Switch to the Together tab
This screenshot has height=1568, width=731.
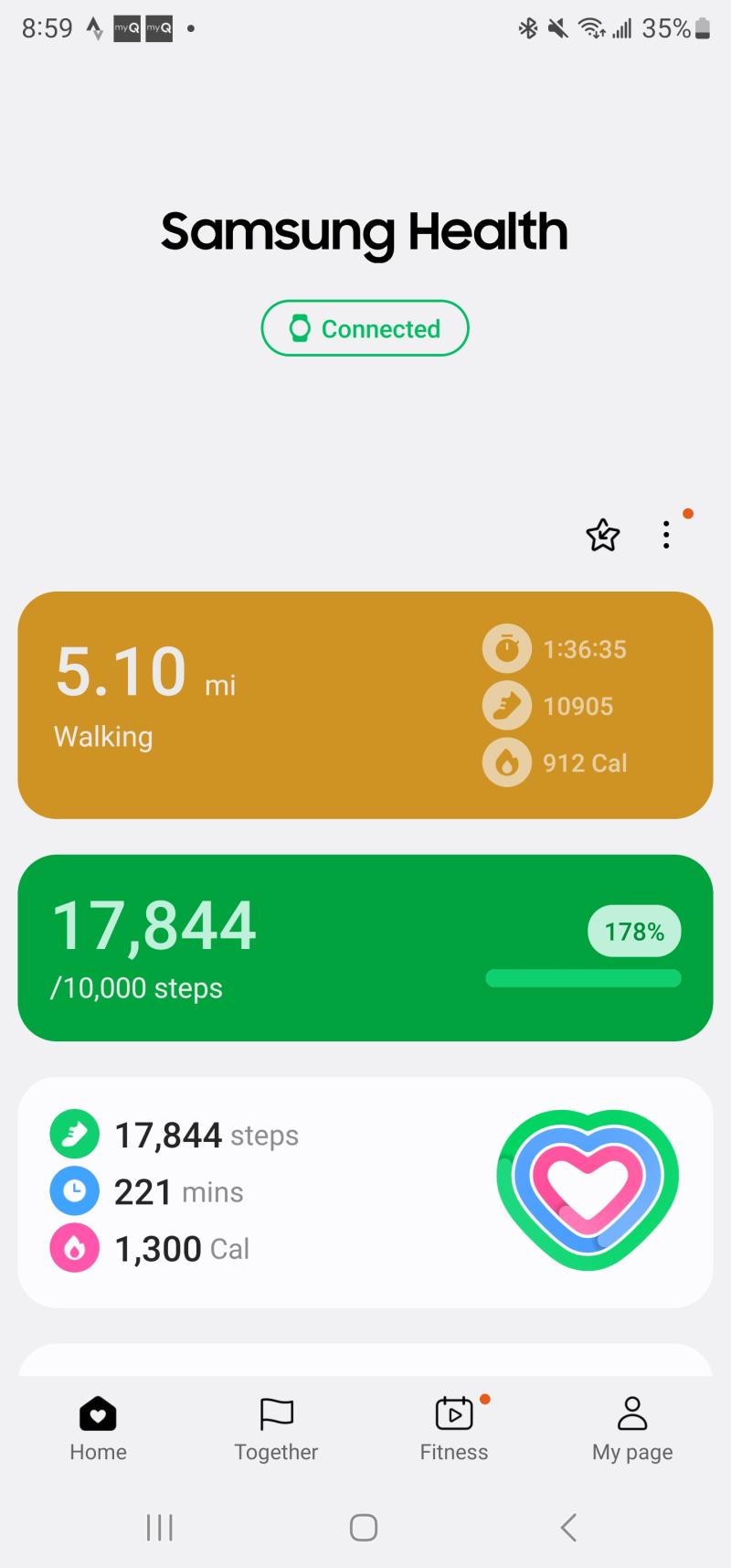pos(276,1431)
